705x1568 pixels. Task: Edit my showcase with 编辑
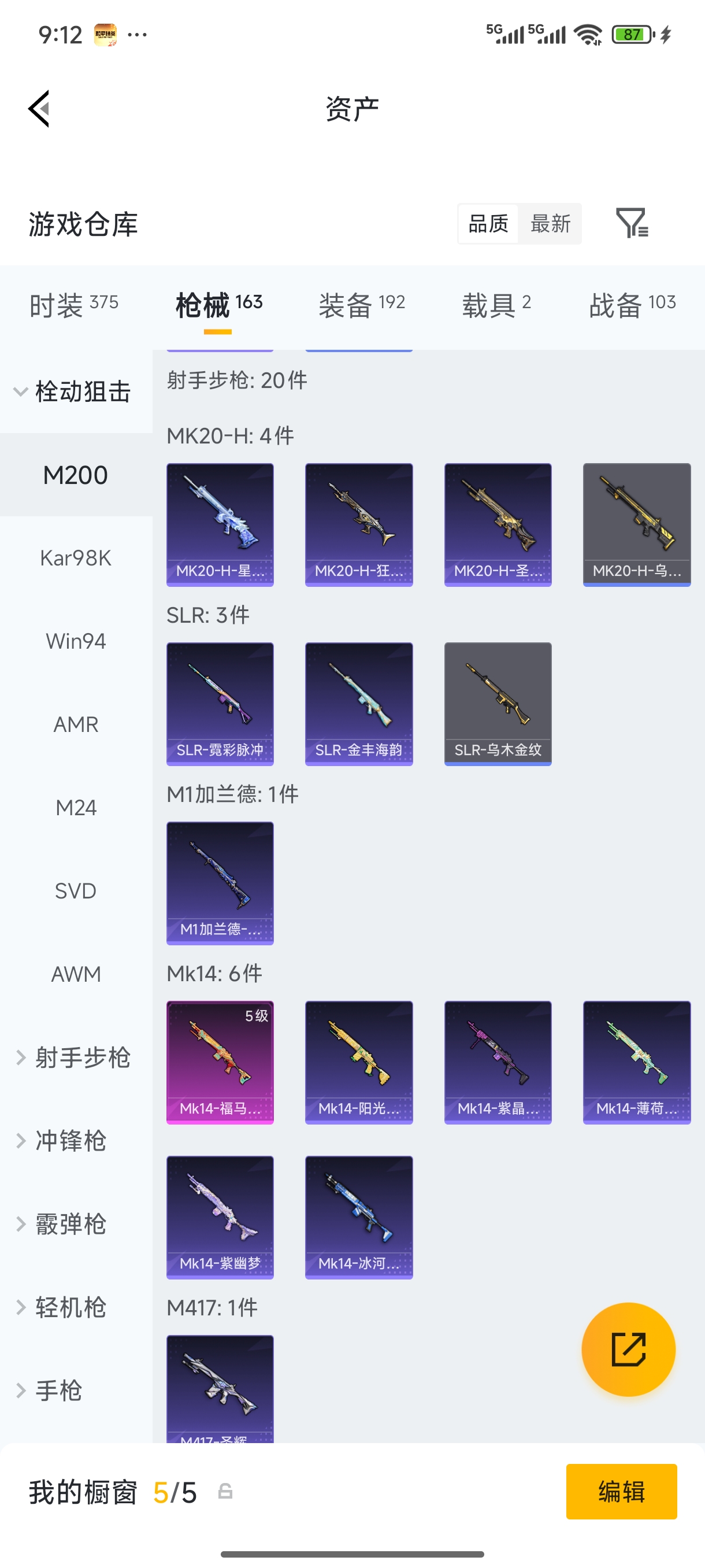pos(621,1491)
